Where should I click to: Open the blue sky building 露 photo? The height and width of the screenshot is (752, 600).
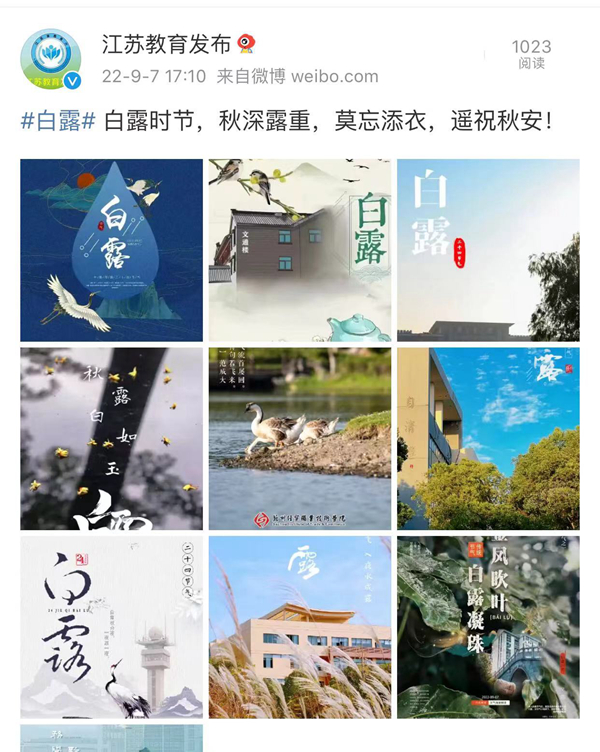pyautogui.click(x=488, y=438)
